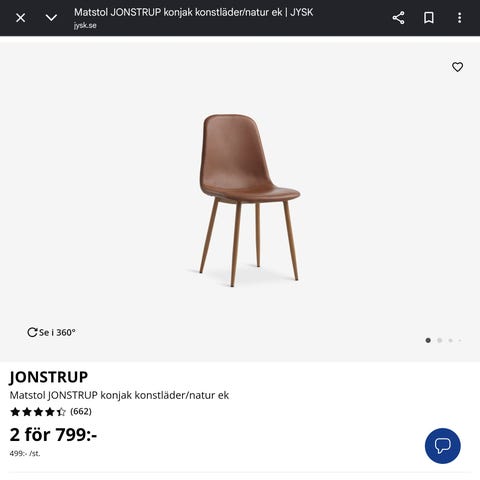This screenshot has height=480, width=480.
Task: View the chair in 360°
Action: pyautogui.click(x=51, y=332)
